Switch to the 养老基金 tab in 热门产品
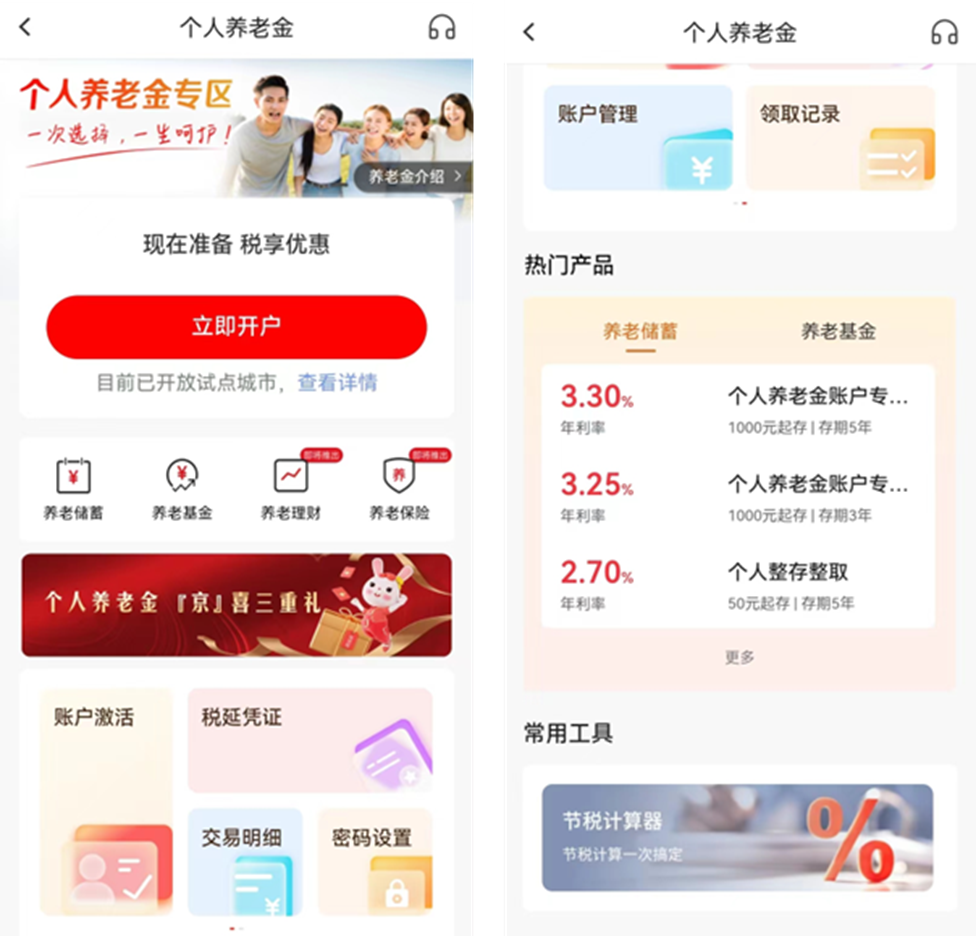Image resolution: width=976 pixels, height=936 pixels. pyautogui.click(x=838, y=332)
